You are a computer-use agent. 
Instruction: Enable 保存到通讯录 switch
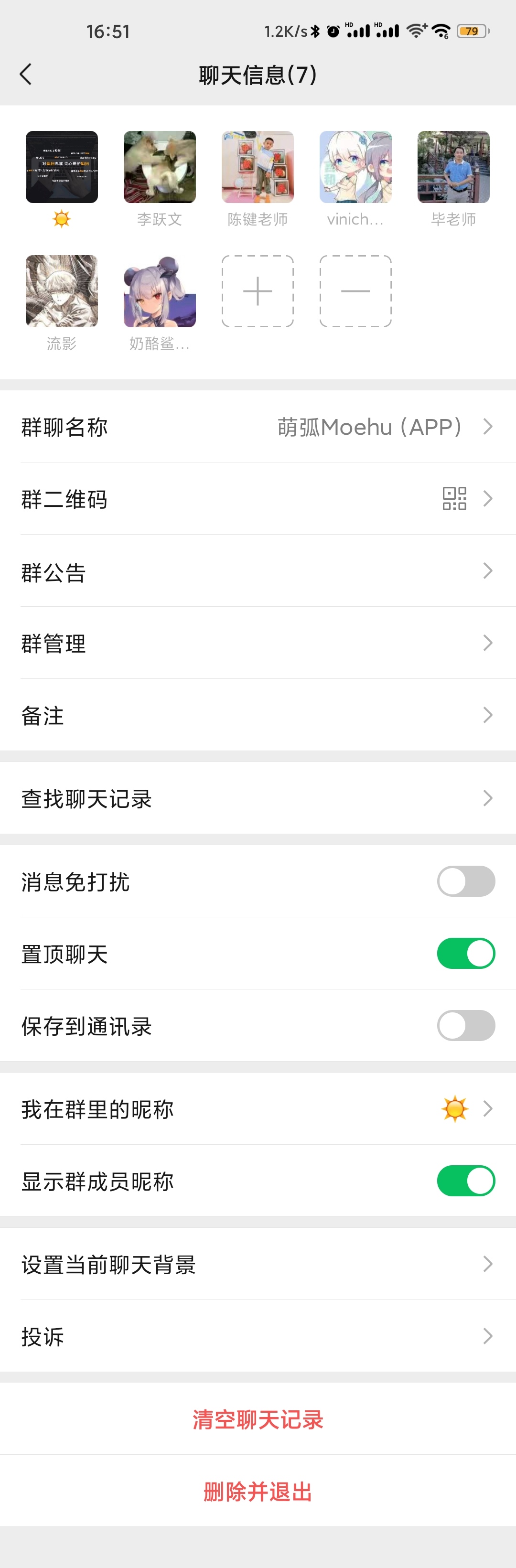tap(466, 1026)
